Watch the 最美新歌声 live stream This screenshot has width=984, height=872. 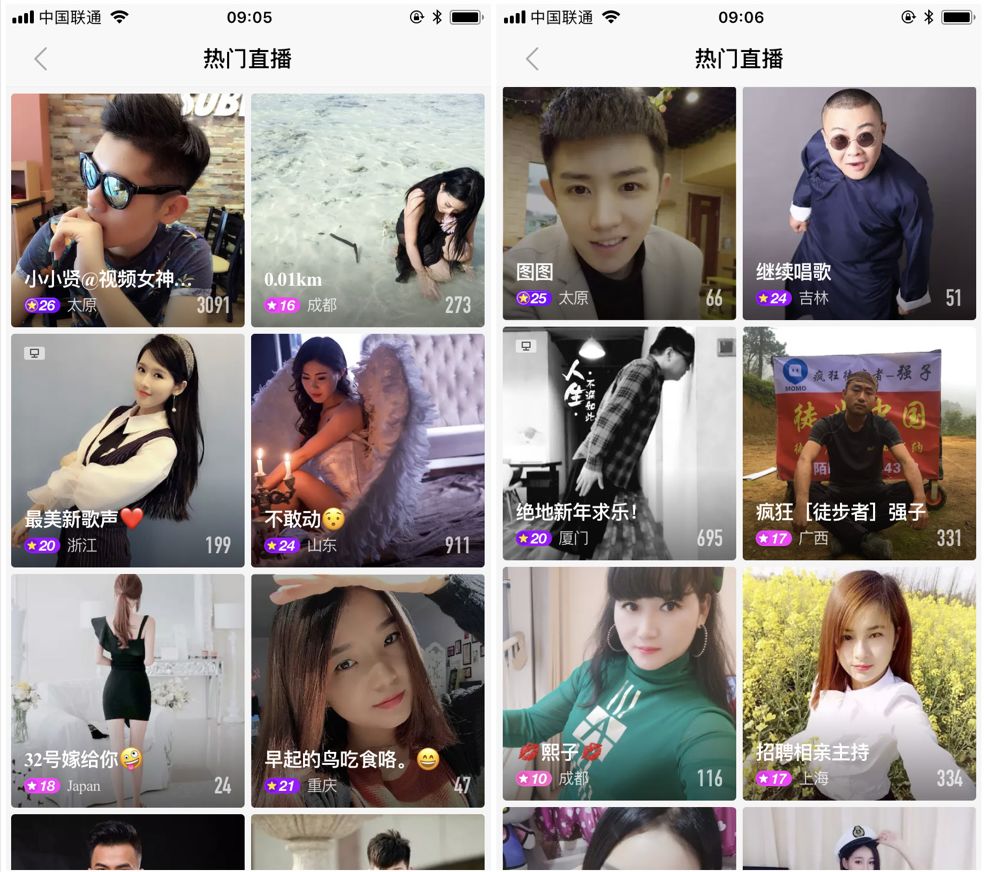tap(127, 450)
